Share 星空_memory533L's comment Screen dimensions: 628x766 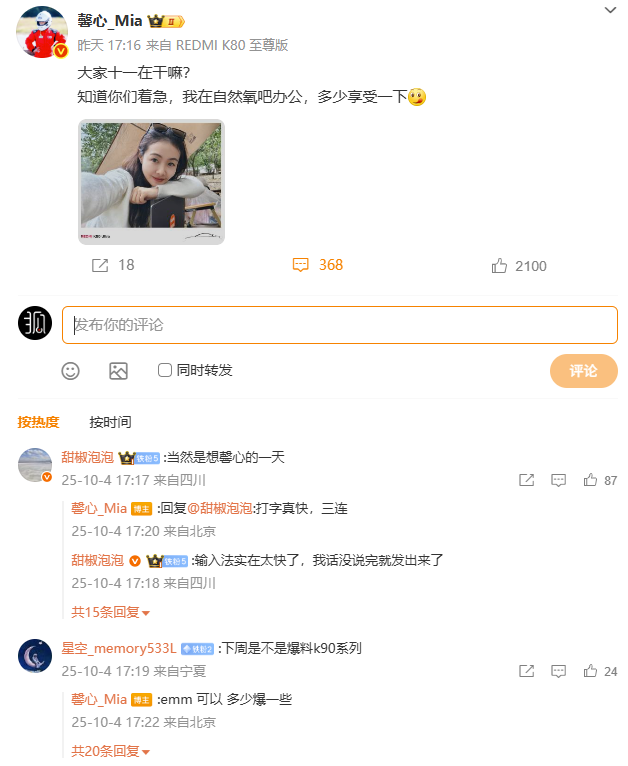pos(526,671)
